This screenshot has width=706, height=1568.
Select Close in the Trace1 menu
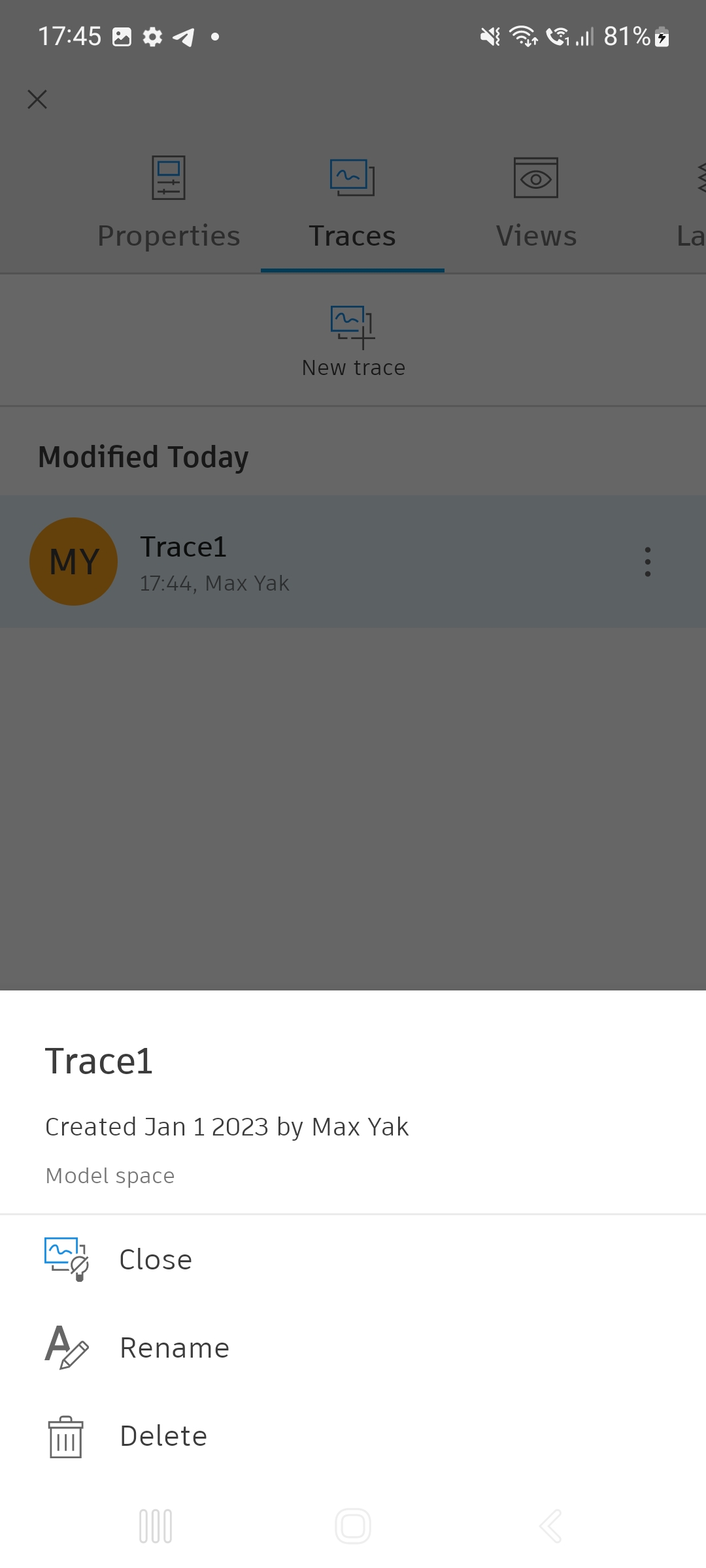tap(156, 1260)
